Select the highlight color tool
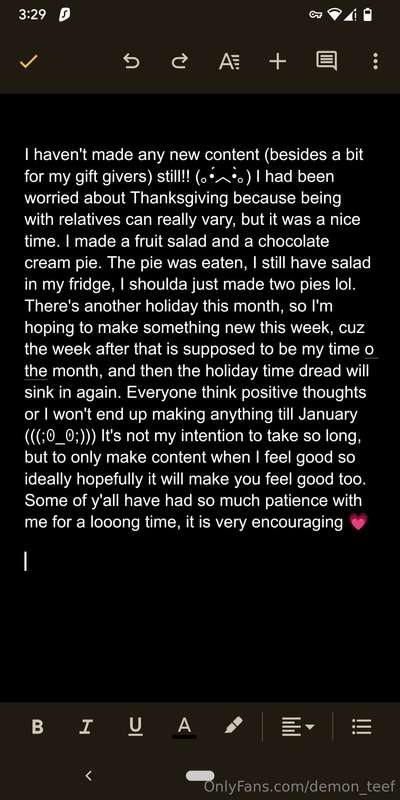This screenshot has height=800, width=400. (x=233, y=726)
